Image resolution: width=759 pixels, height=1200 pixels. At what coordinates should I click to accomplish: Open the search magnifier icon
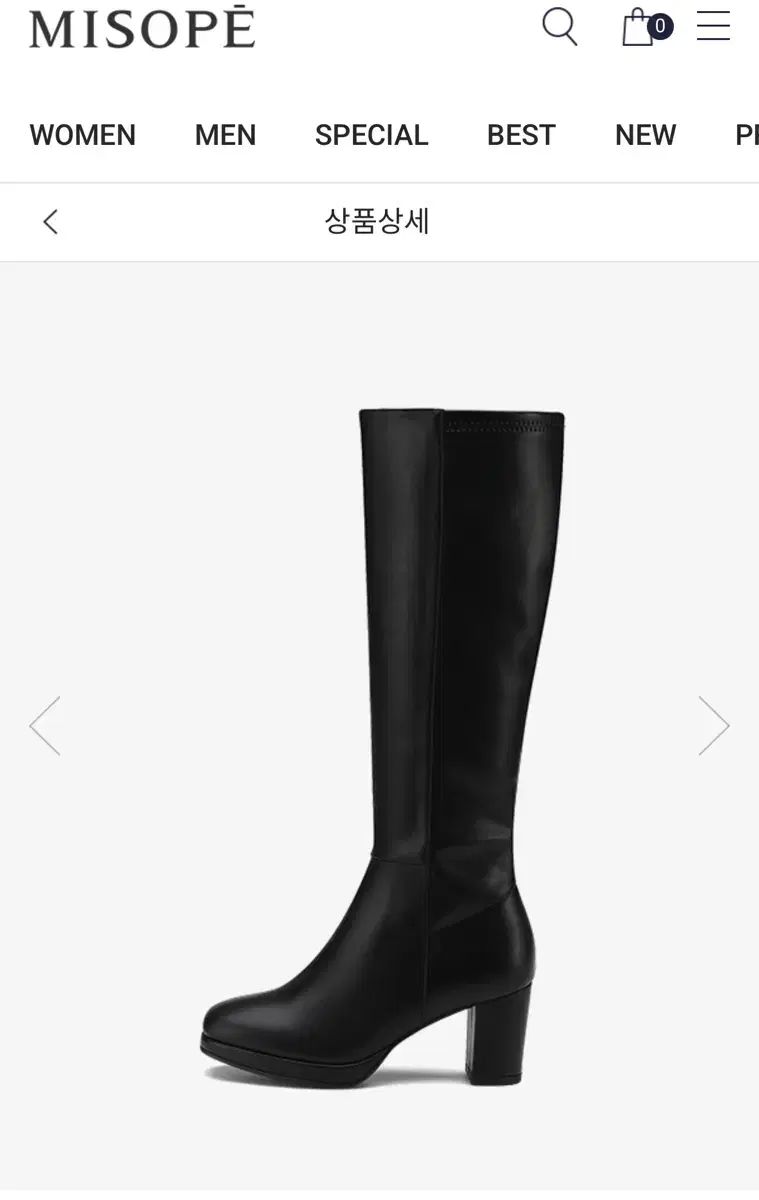(560, 27)
